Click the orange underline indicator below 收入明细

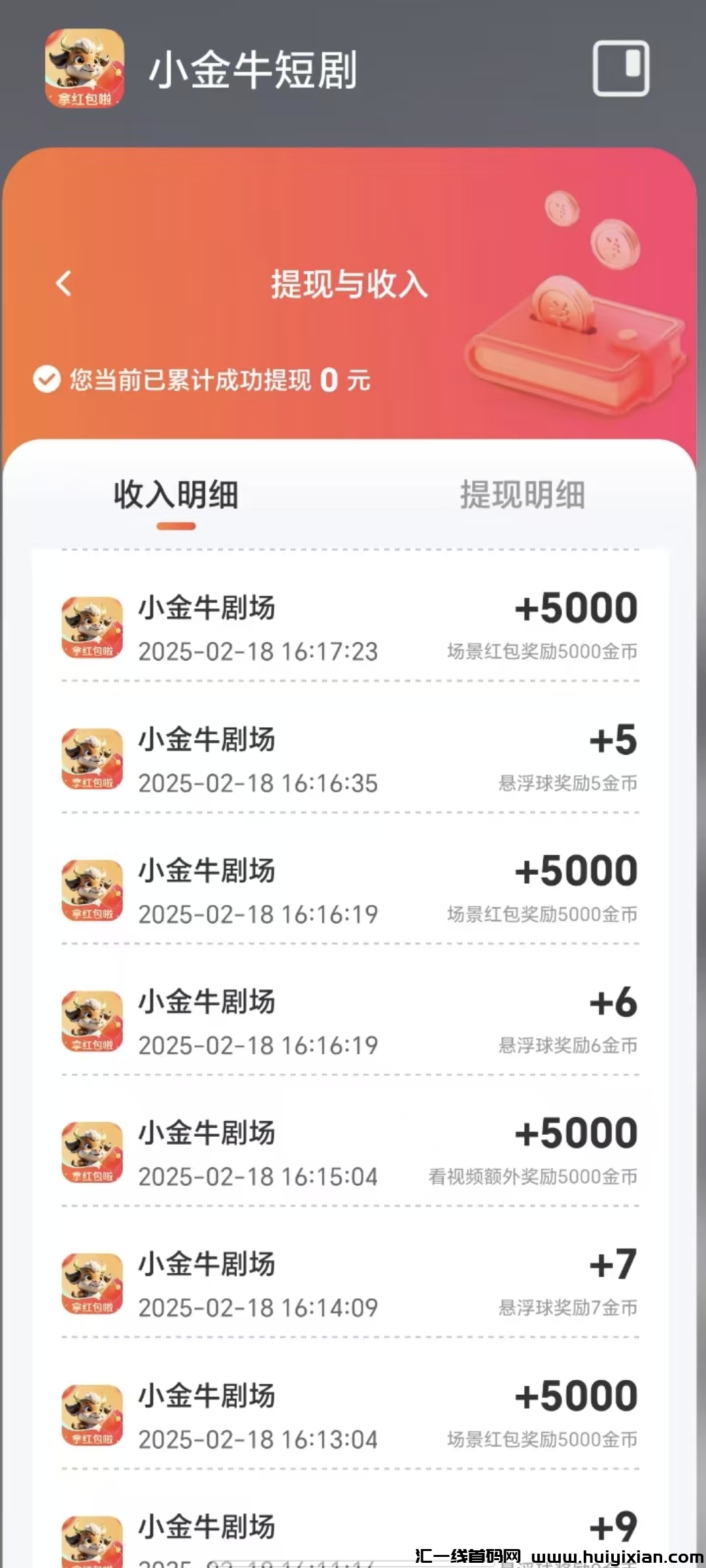(x=176, y=523)
